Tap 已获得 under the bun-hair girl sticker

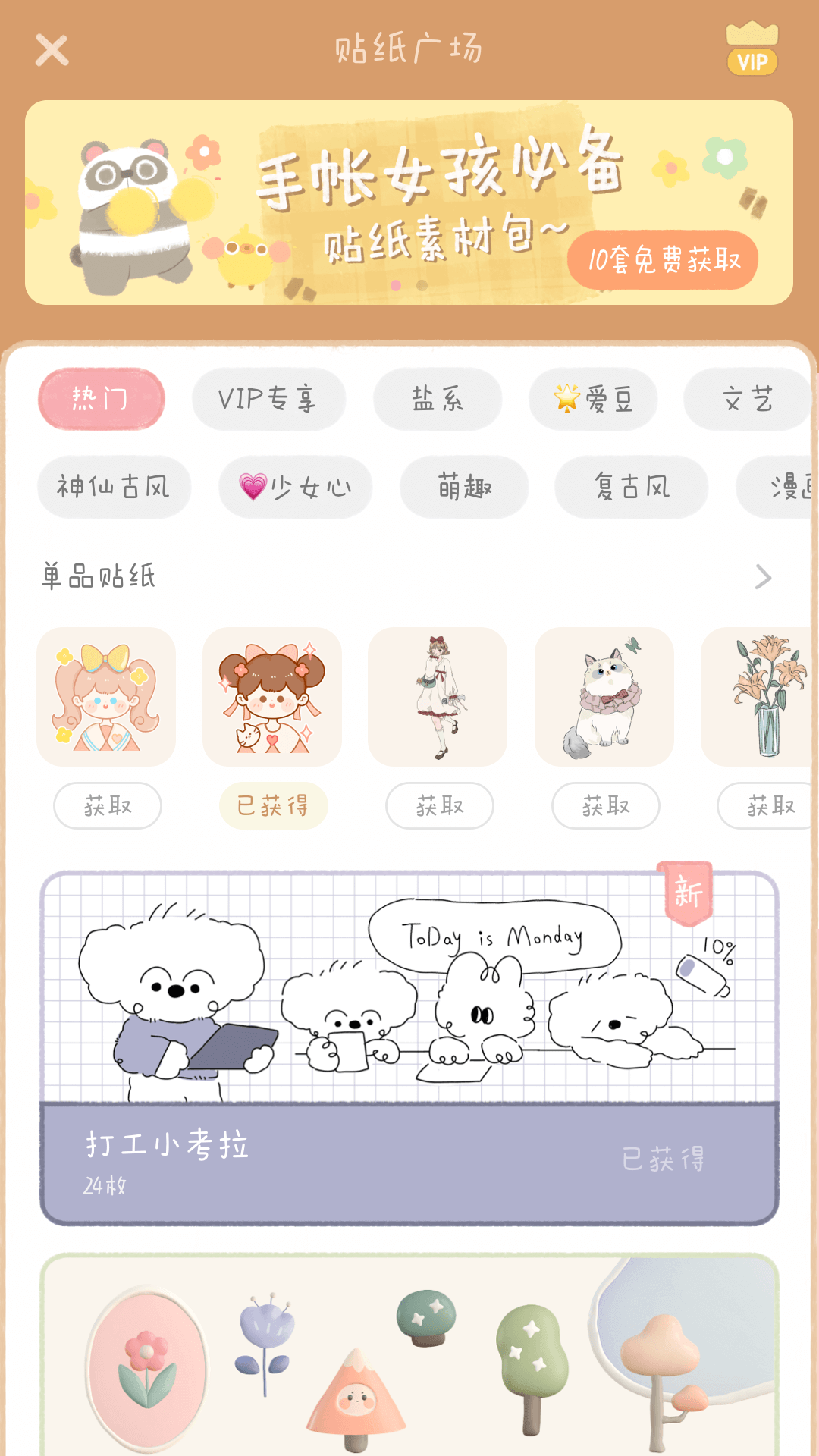pyautogui.click(x=273, y=805)
